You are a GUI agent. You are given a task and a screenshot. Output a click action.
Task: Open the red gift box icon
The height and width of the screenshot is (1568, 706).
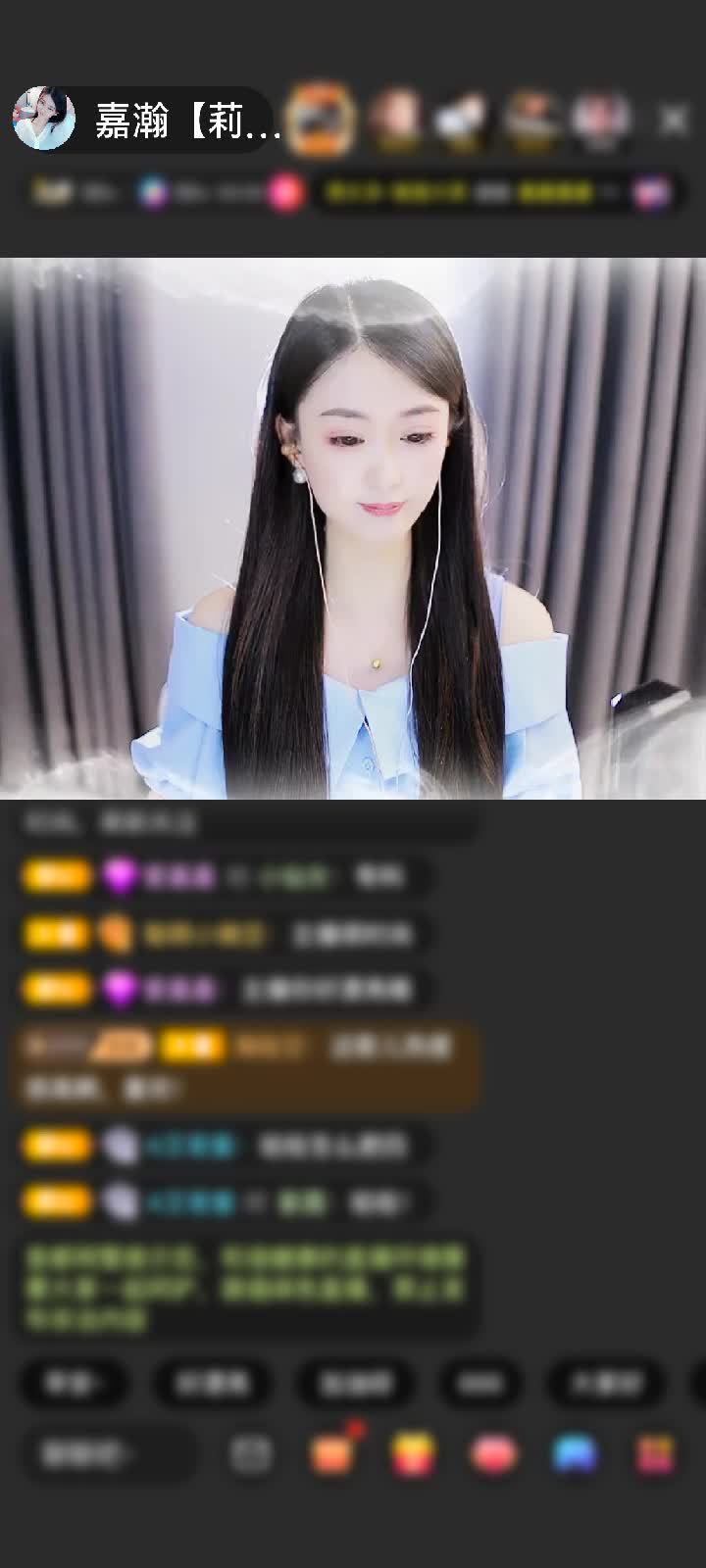413,1454
